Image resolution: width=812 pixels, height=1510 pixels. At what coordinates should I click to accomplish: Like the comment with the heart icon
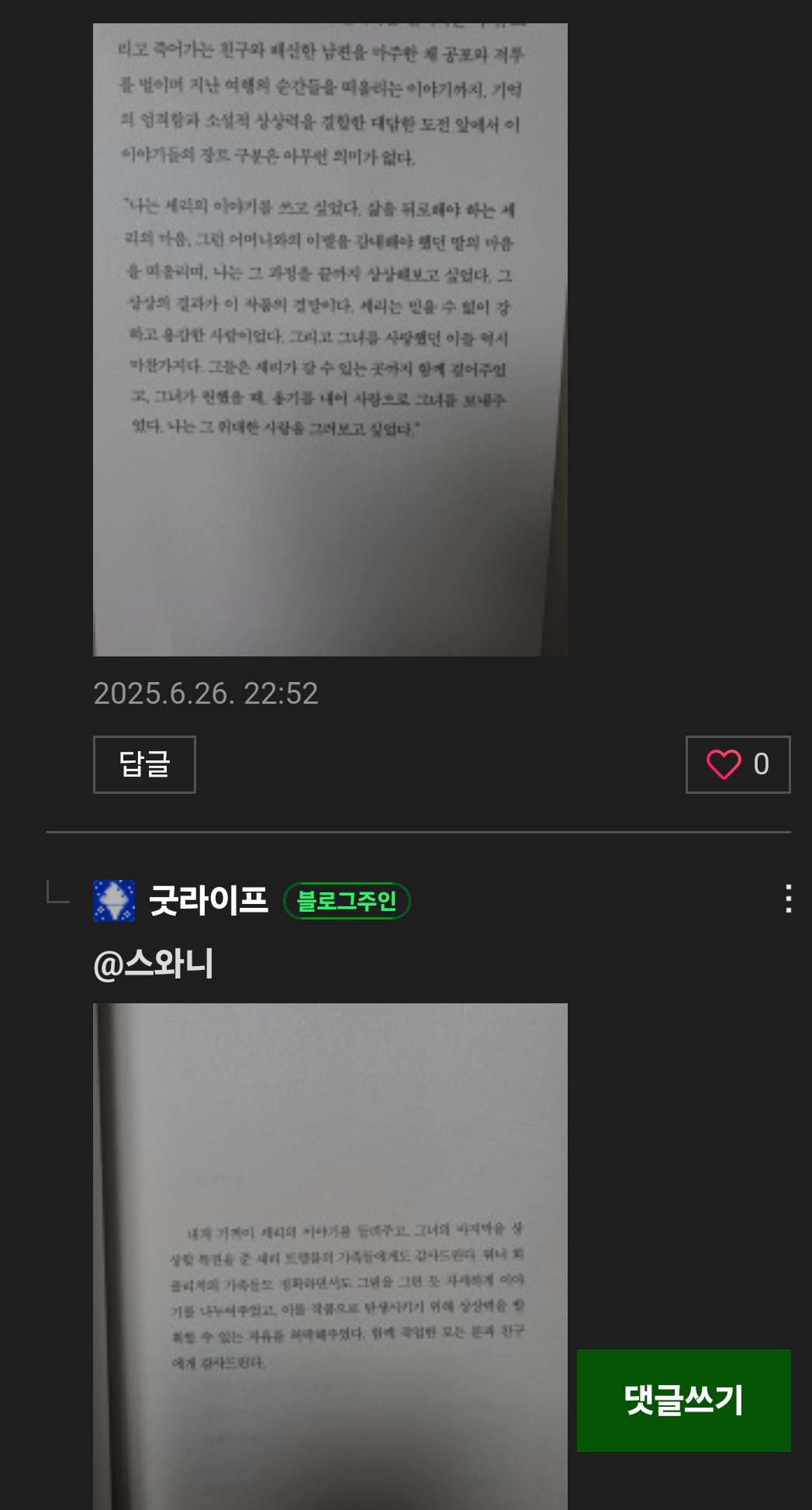[x=737, y=764]
